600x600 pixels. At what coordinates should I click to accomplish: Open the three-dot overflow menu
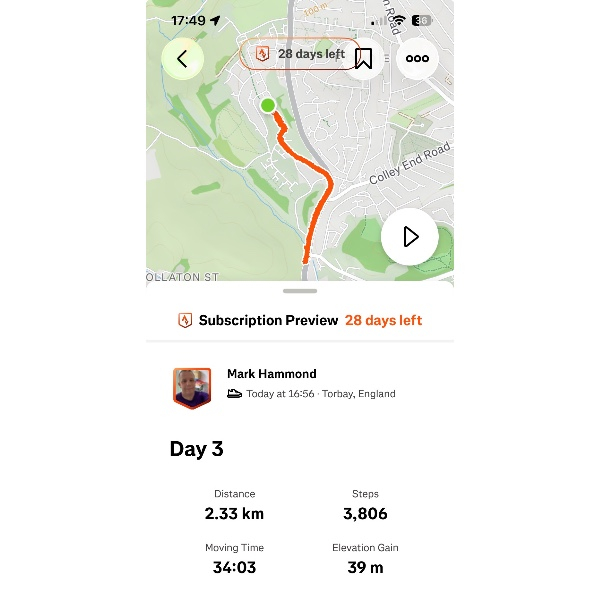coord(417,59)
